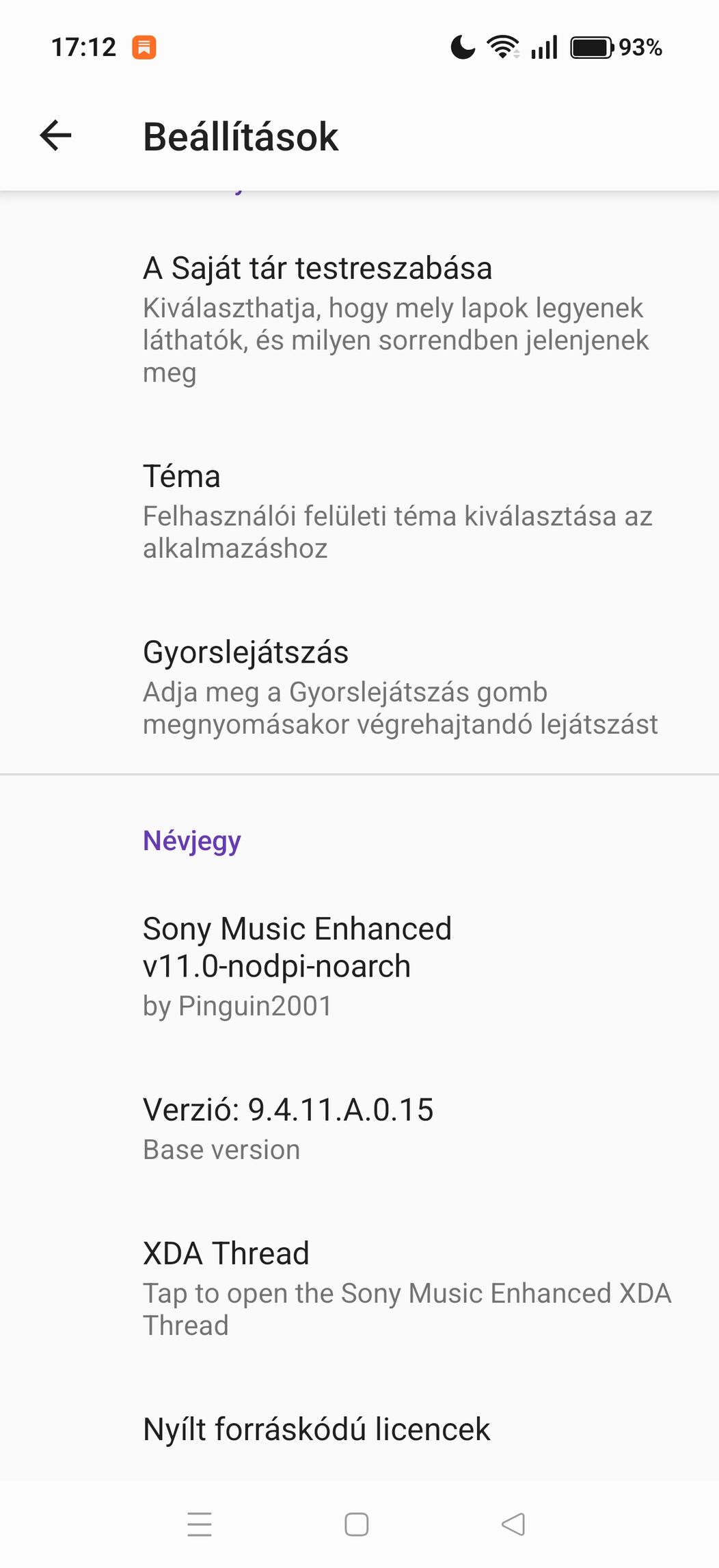The image size is (719, 1568).
Task: Go back using the app bar arrow
Action: point(55,135)
